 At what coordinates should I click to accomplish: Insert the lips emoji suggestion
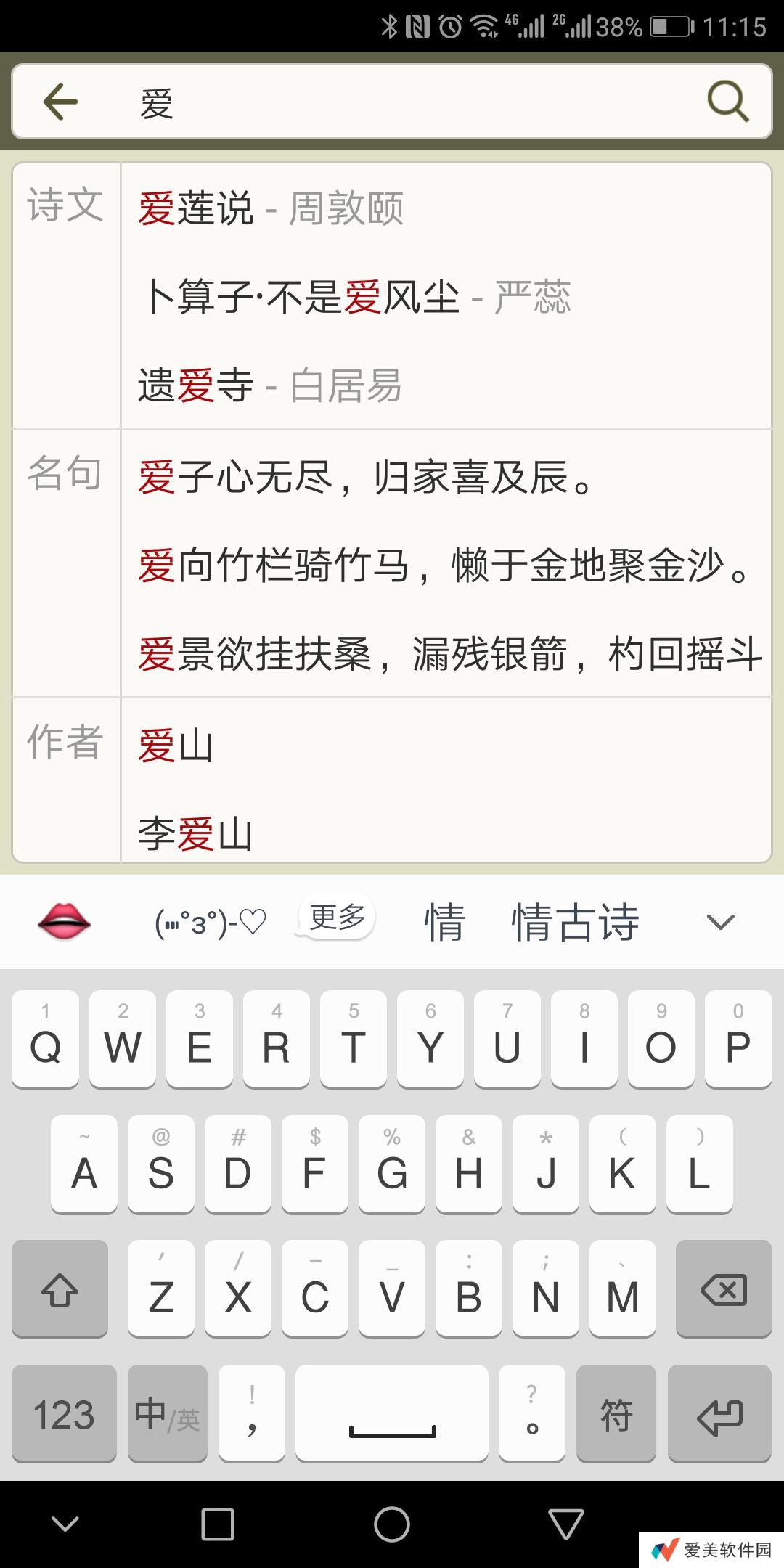64,923
